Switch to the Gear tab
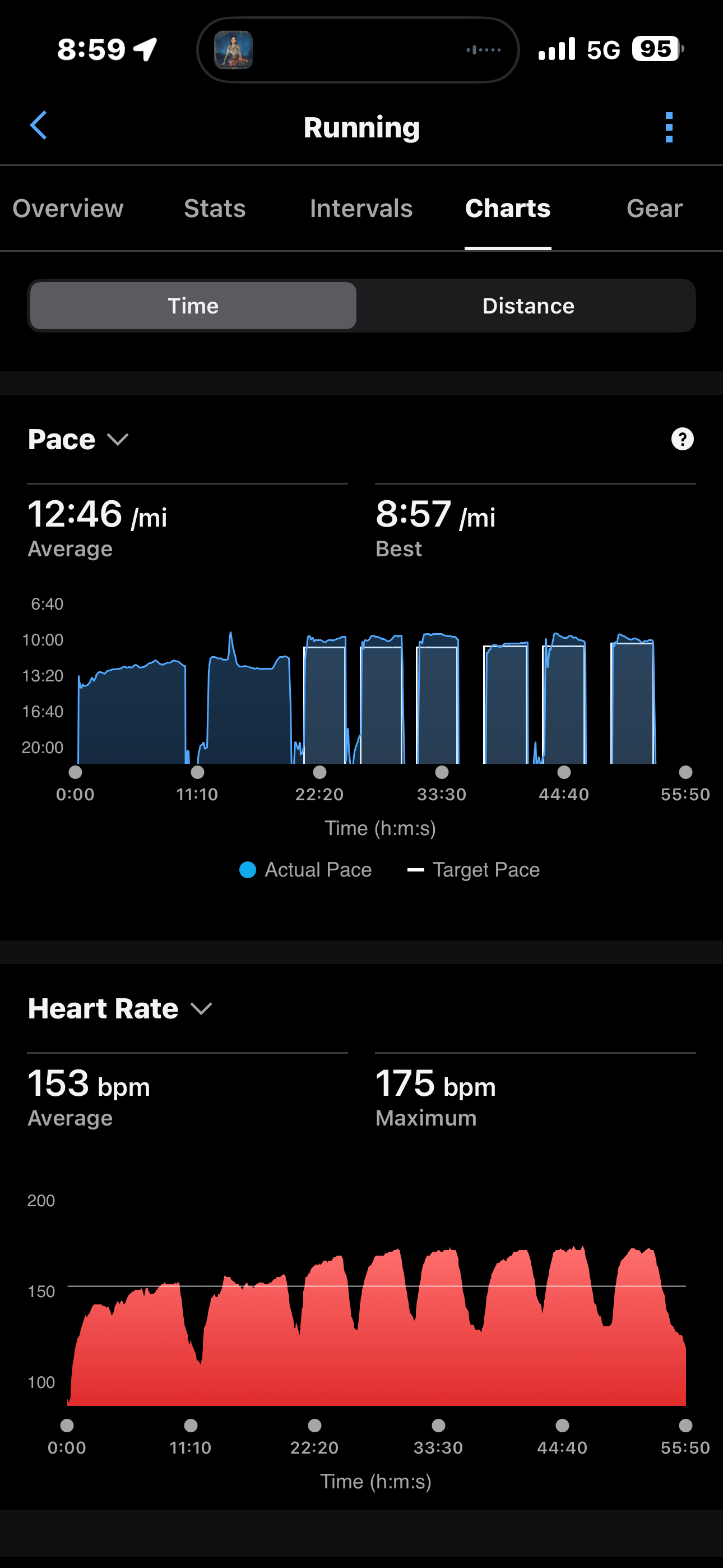The width and height of the screenshot is (723, 1568). pyautogui.click(x=654, y=209)
